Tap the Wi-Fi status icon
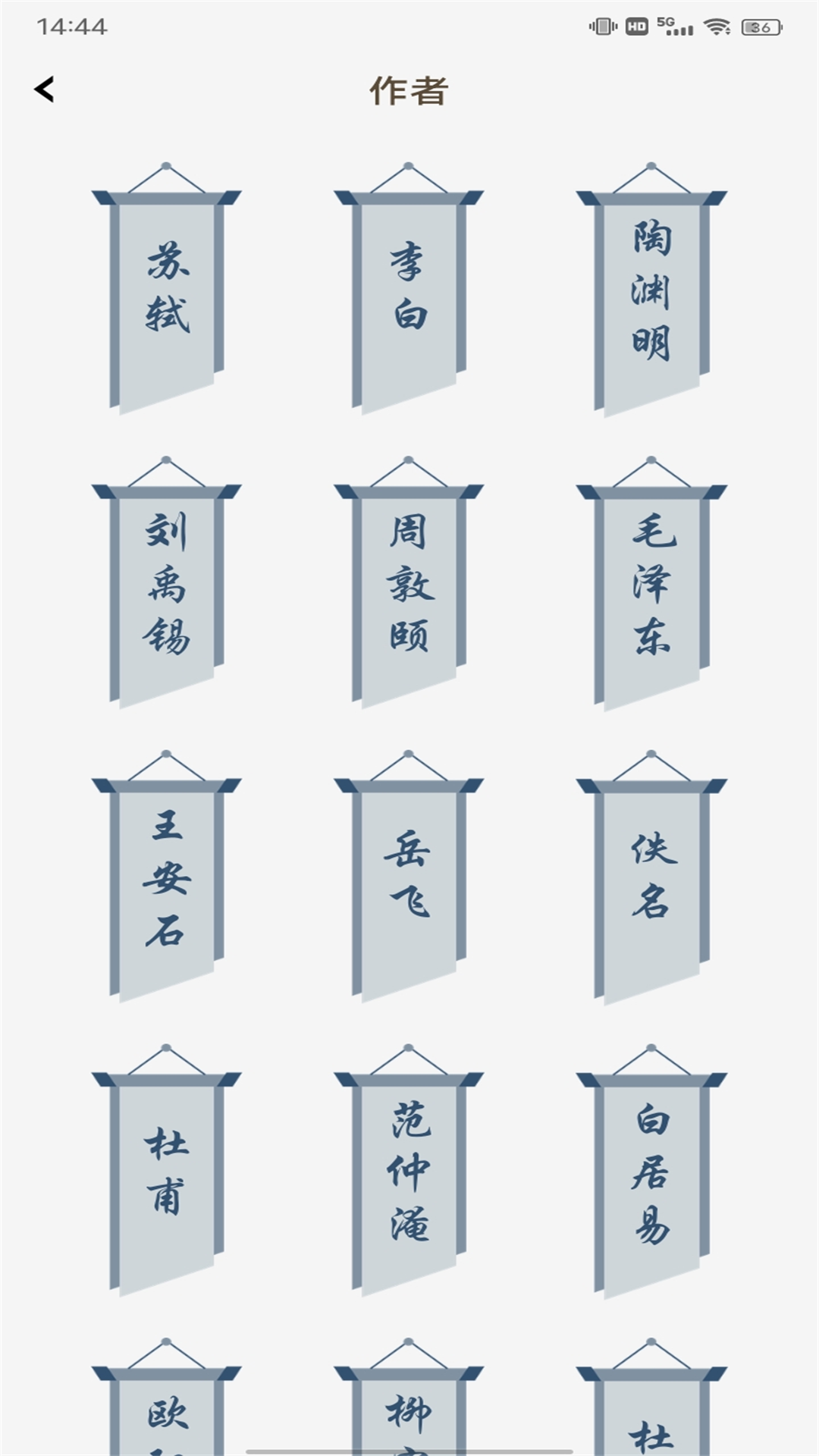 pos(715,24)
